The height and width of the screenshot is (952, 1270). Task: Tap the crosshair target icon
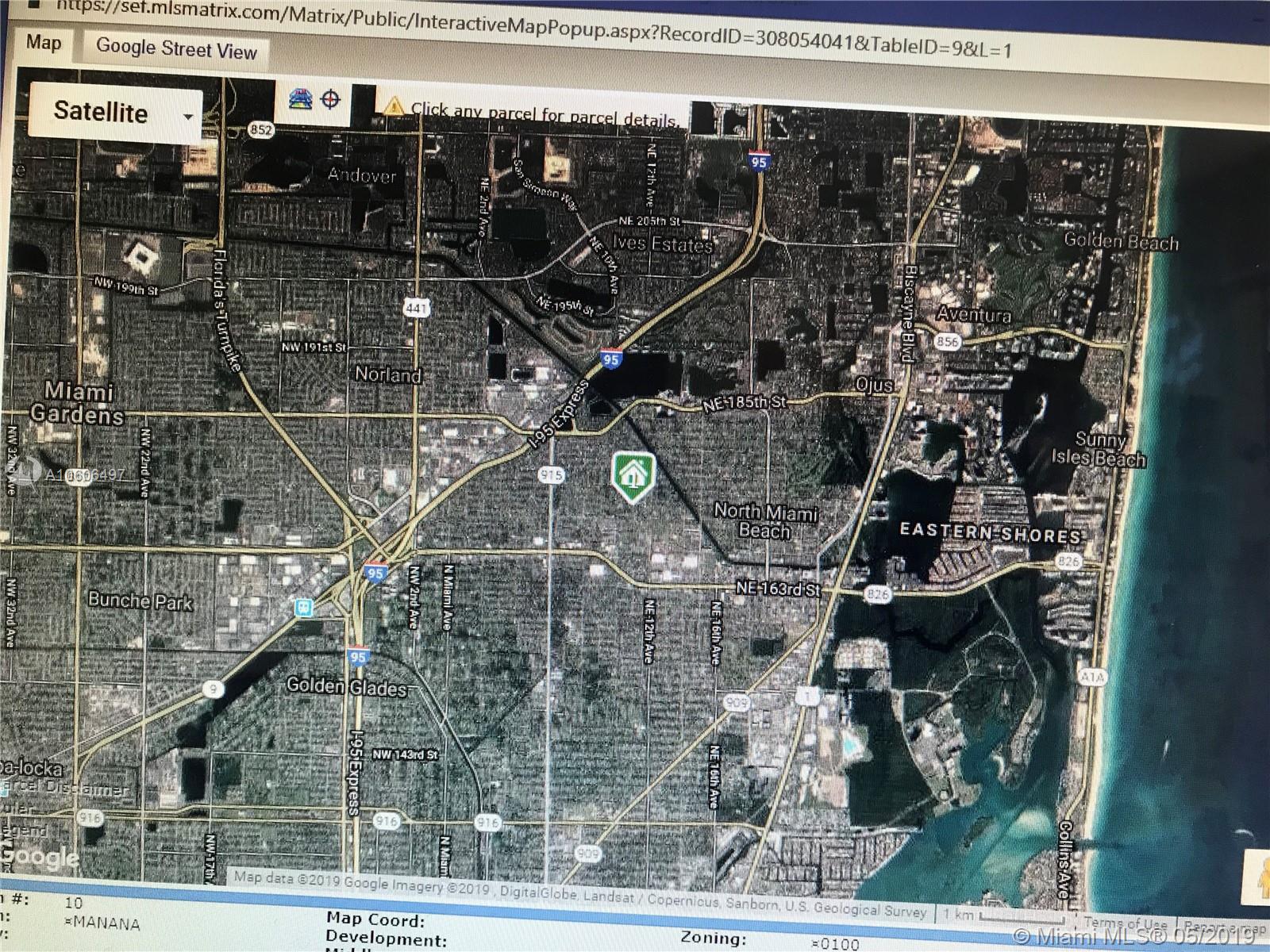(x=330, y=100)
